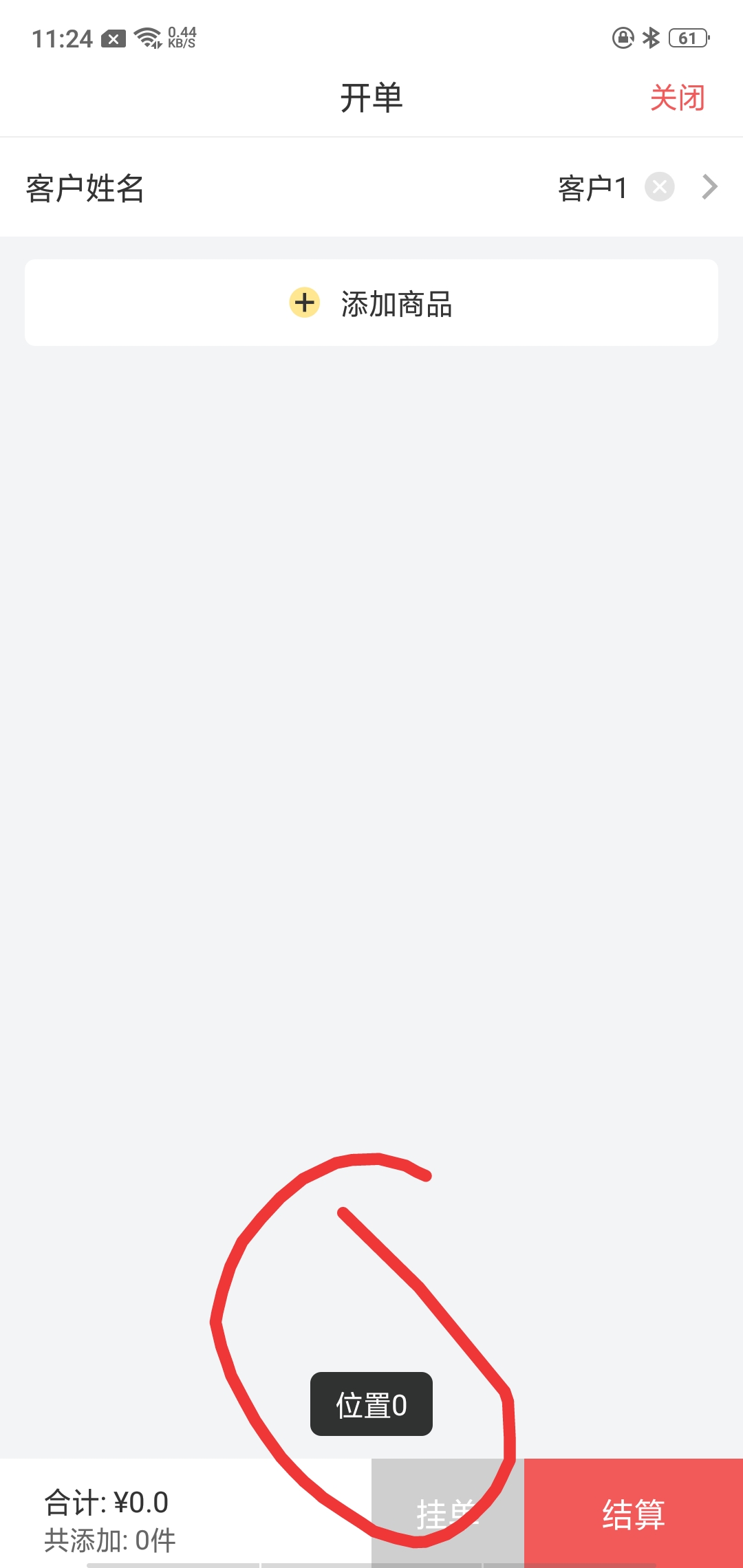This screenshot has width=743, height=1568.
Task: Tap 挂单 to hold the order
Action: (448, 1514)
